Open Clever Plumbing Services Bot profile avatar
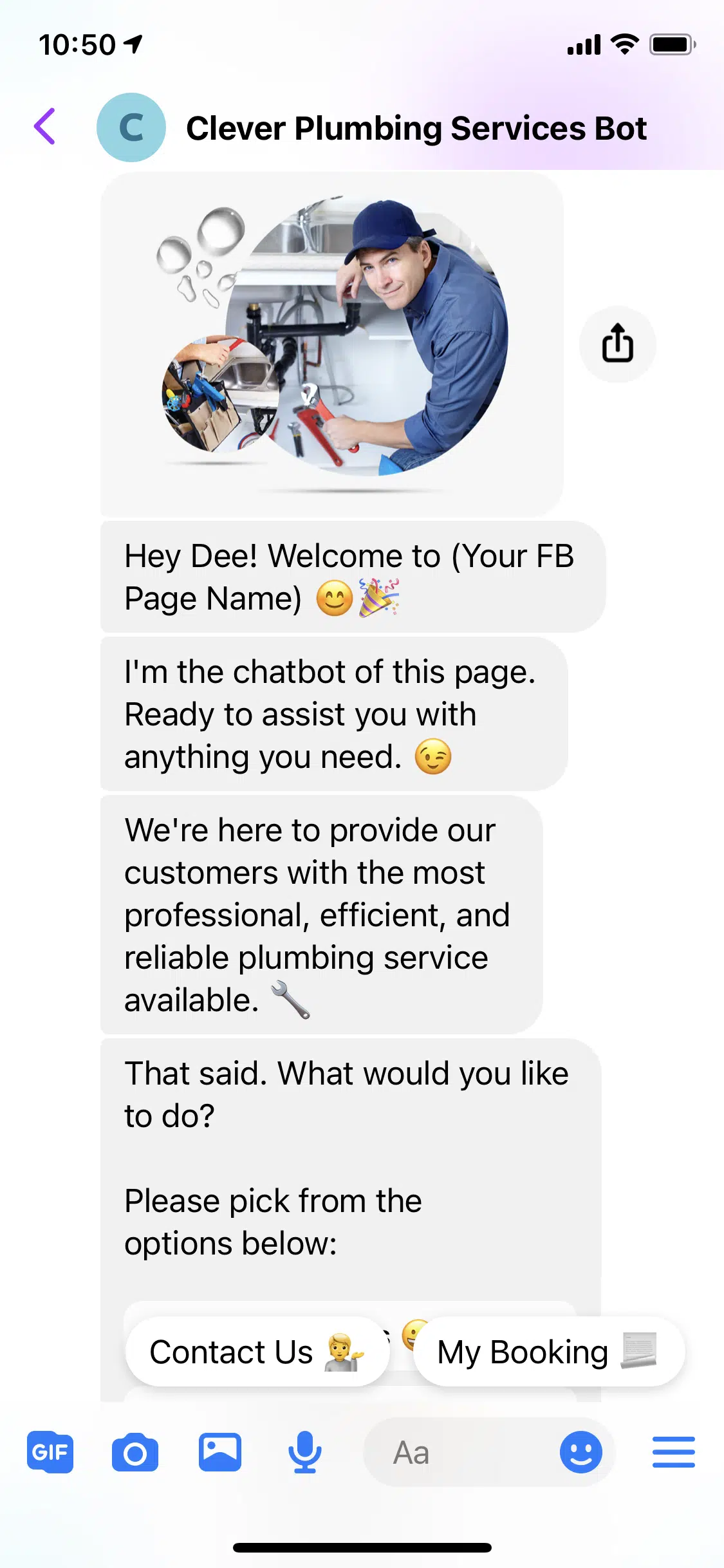This screenshot has width=724, height=1568. 131,127
